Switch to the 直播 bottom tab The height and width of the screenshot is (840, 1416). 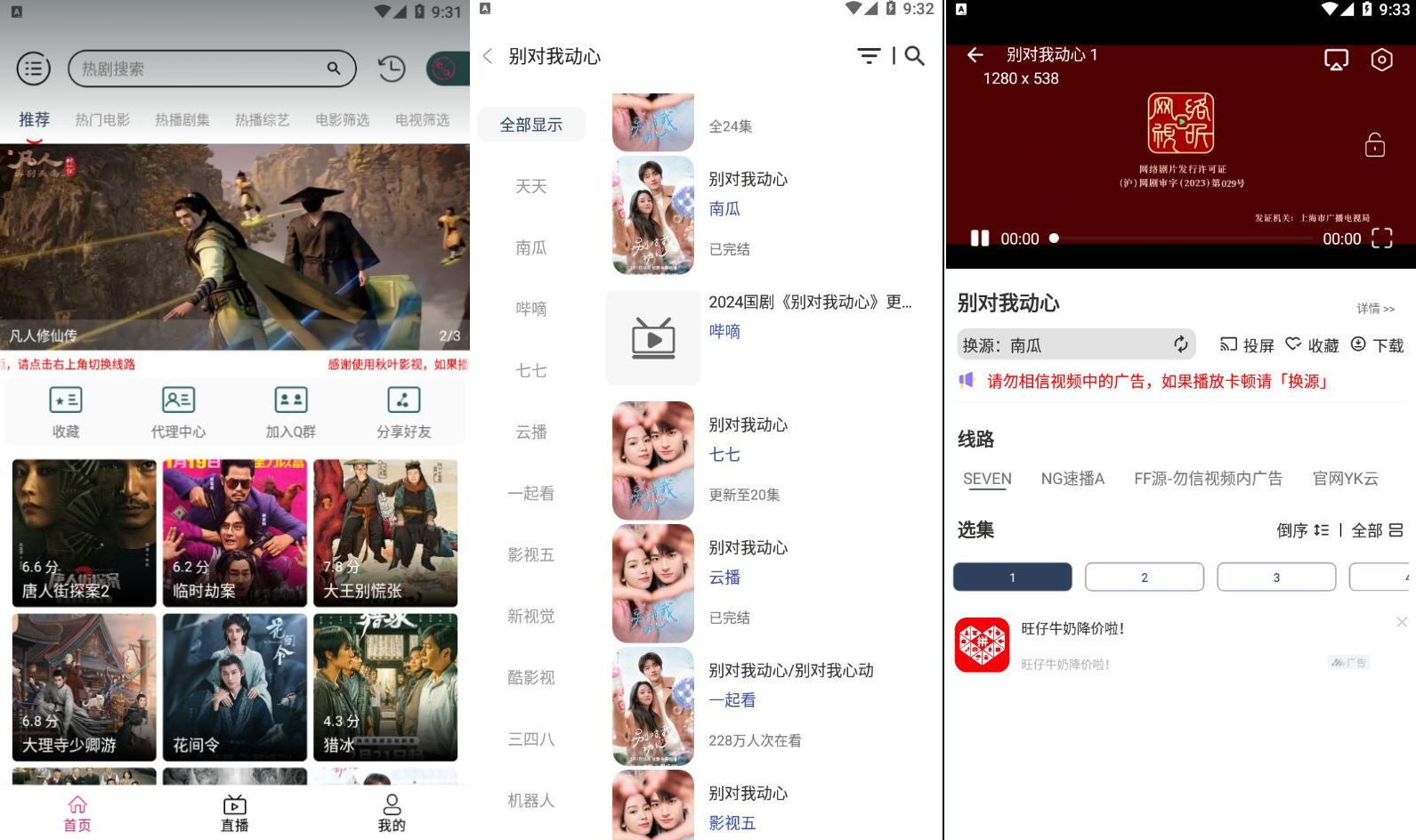(x=234, y=813)
